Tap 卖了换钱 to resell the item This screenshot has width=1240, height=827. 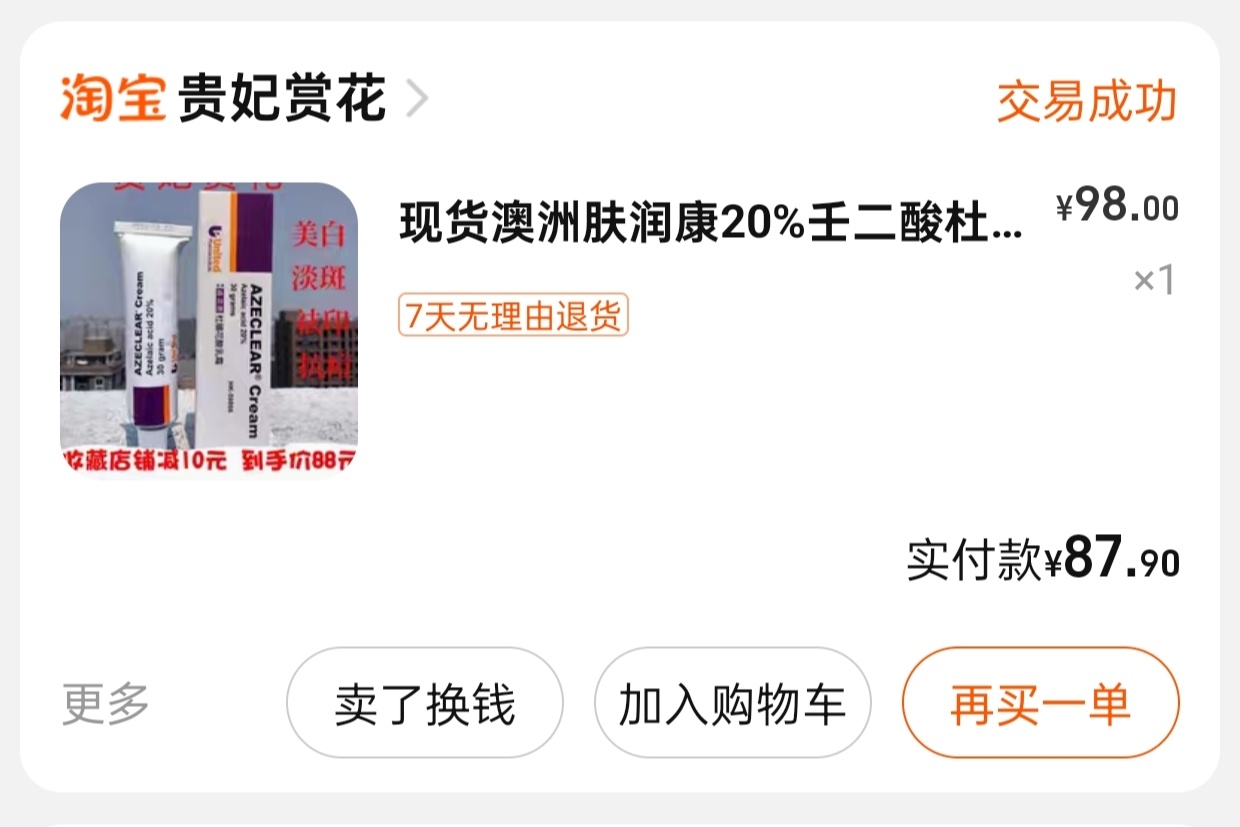425,704
